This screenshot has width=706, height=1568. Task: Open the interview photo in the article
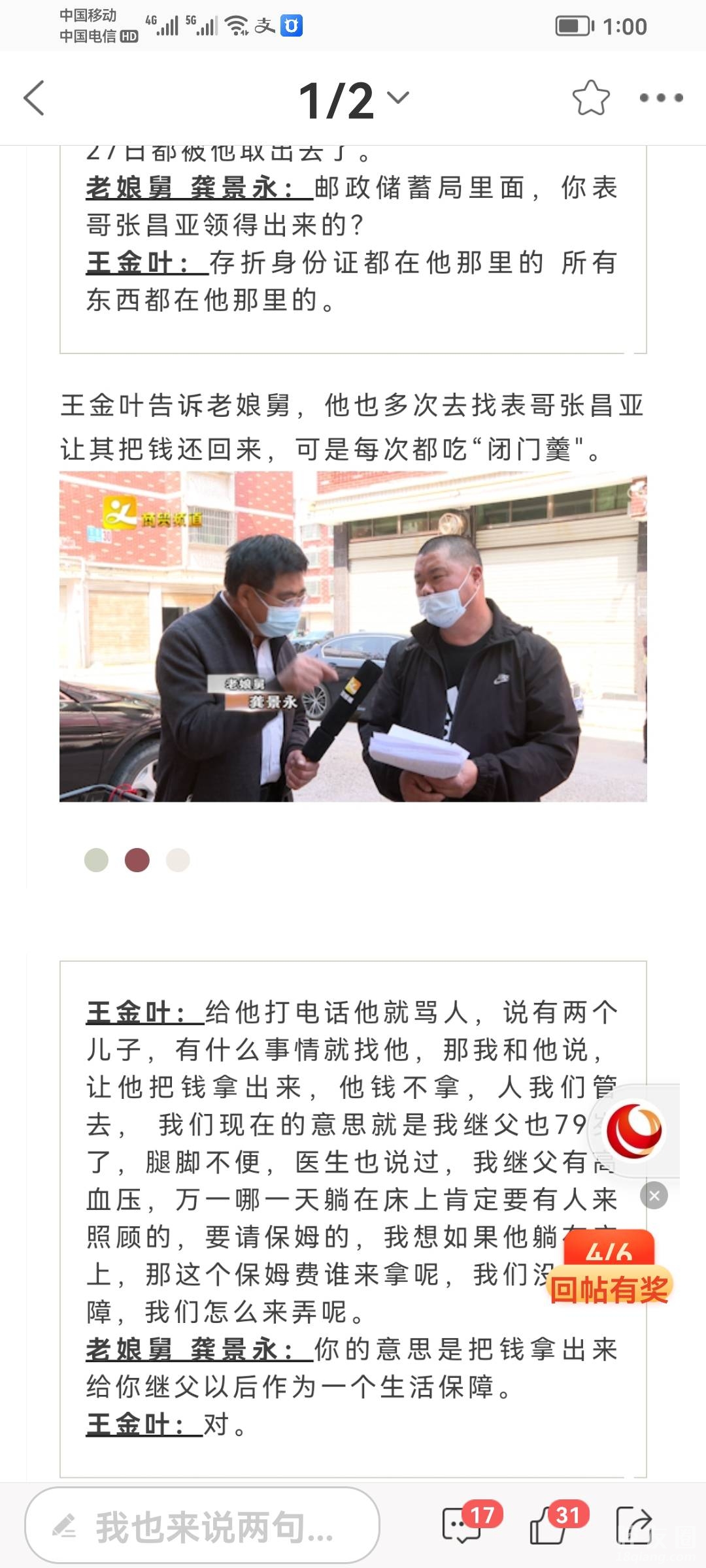point(353,637)
